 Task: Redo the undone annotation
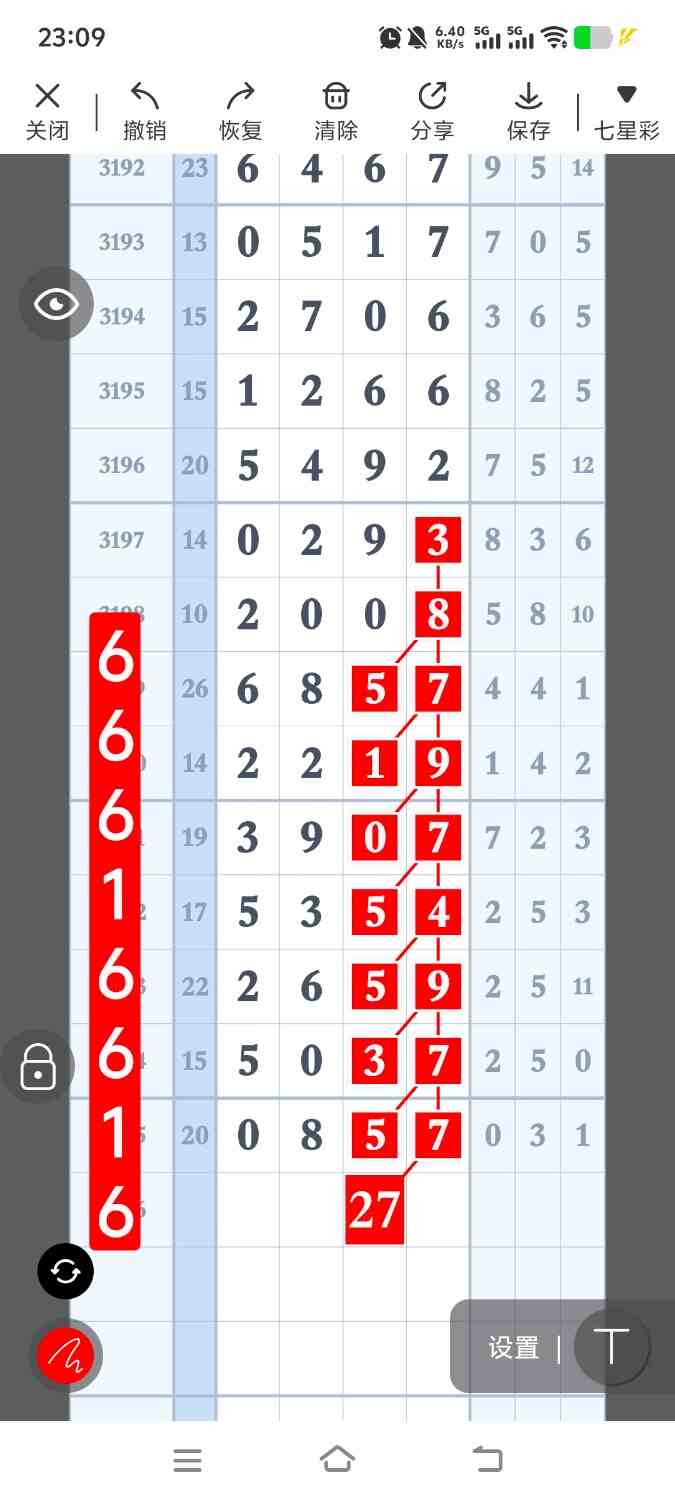click(240, 110)
